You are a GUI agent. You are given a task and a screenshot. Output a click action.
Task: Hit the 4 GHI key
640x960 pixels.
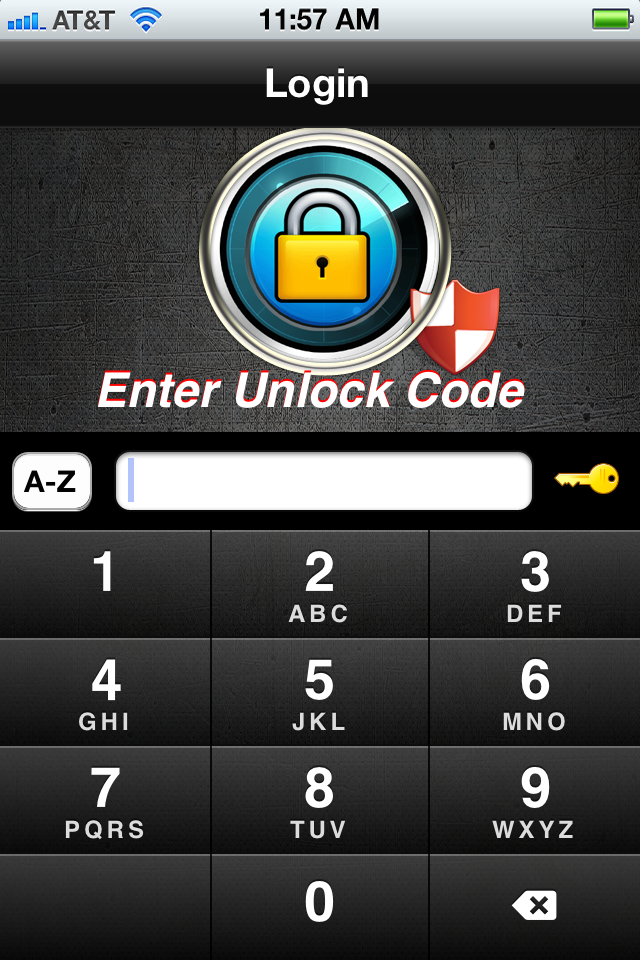pyautogui.click(x=105, y=692)
